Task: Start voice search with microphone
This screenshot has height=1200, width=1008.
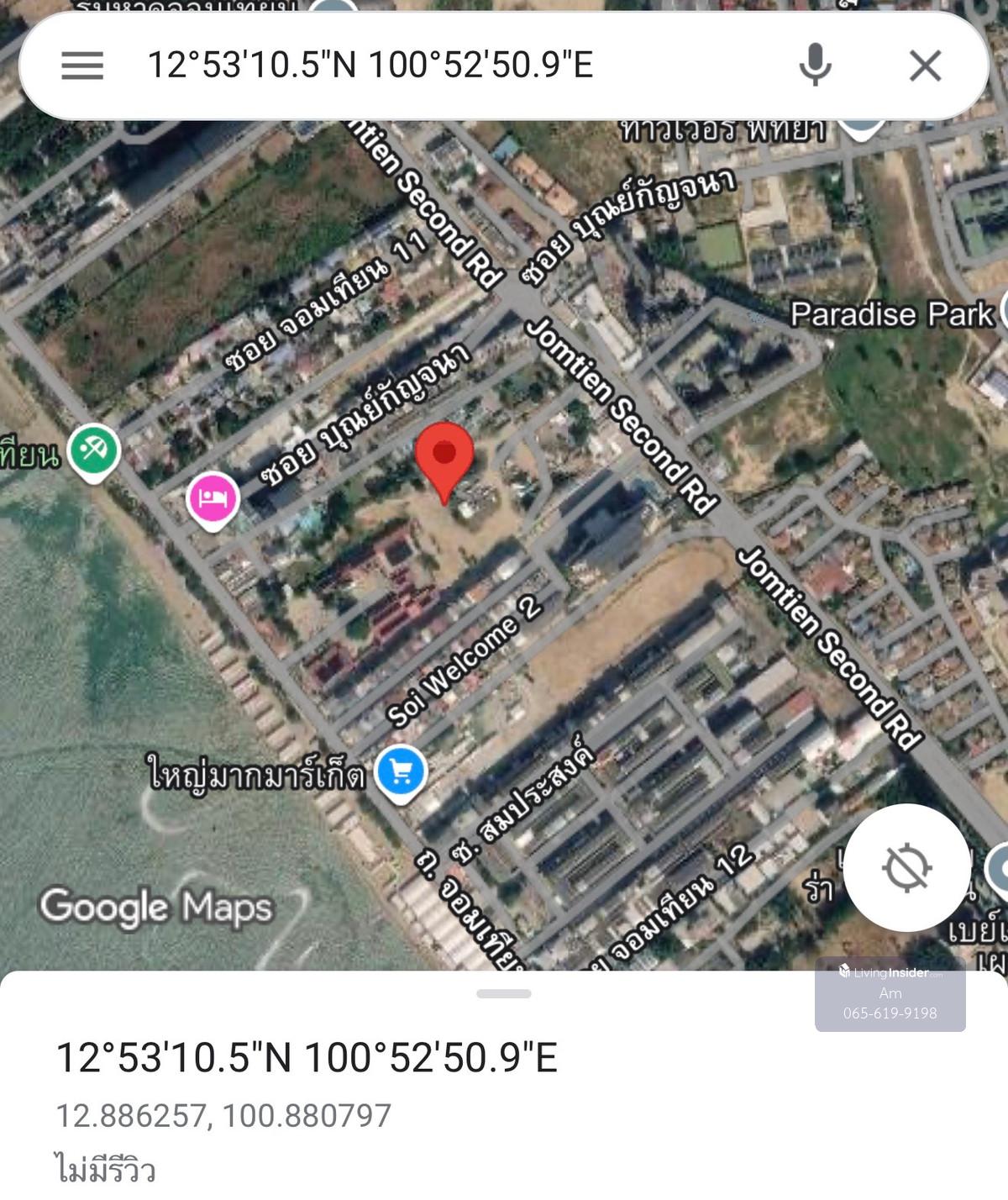Action: (815, 65)
